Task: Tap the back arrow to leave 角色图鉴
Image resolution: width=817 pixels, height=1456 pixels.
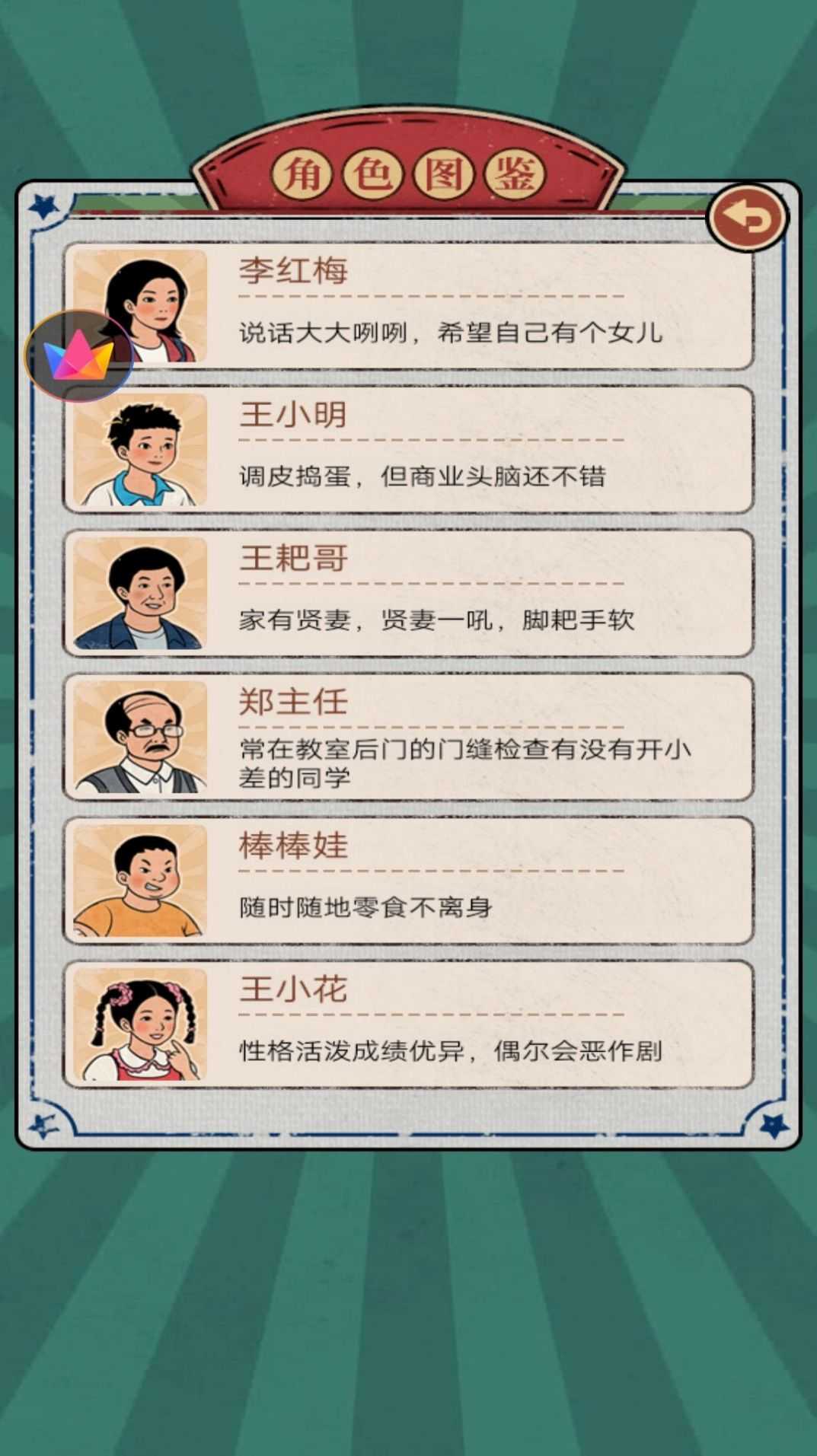Action: 748,218
